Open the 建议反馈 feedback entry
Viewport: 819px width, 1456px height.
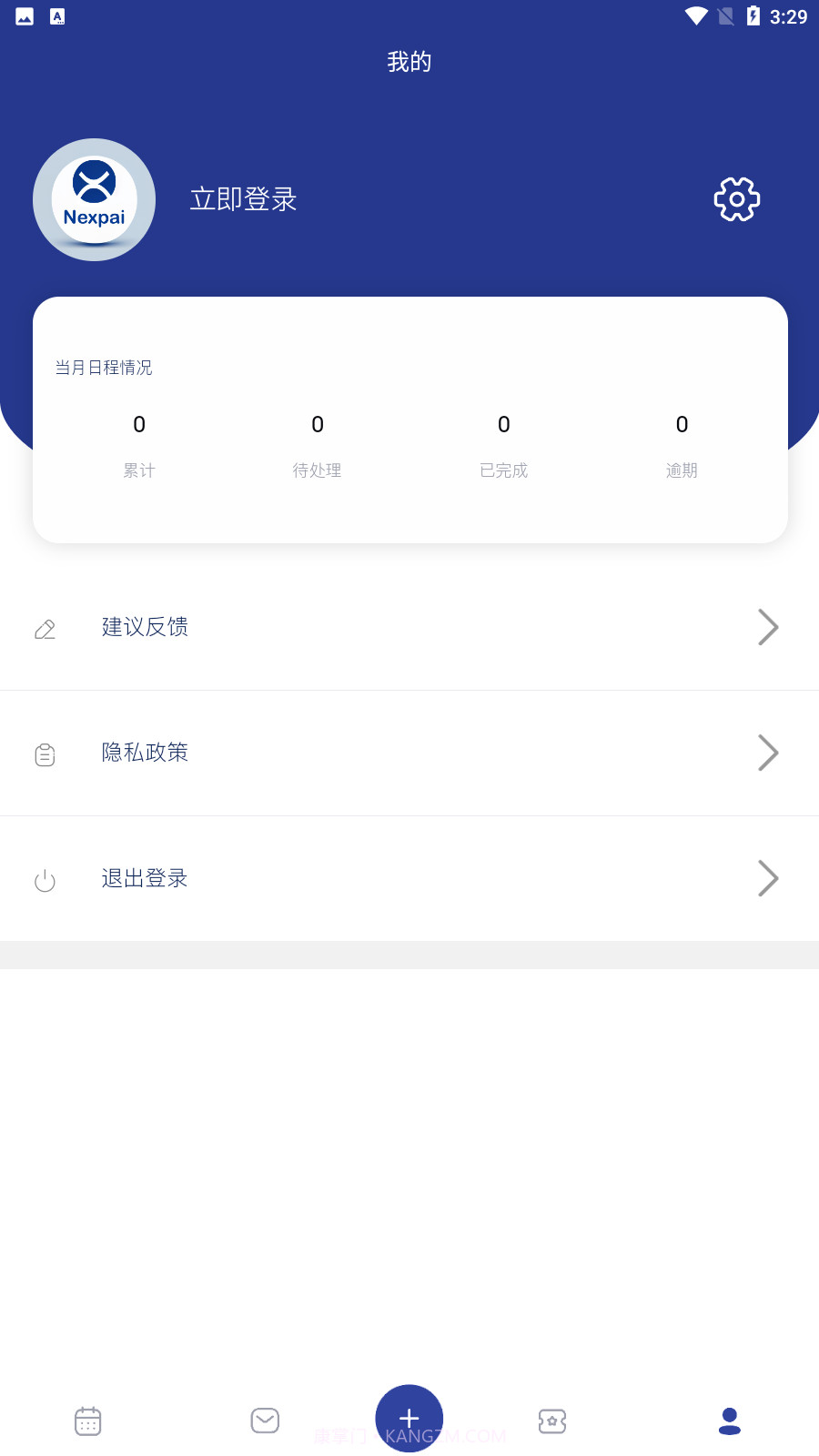click(146, 627)
